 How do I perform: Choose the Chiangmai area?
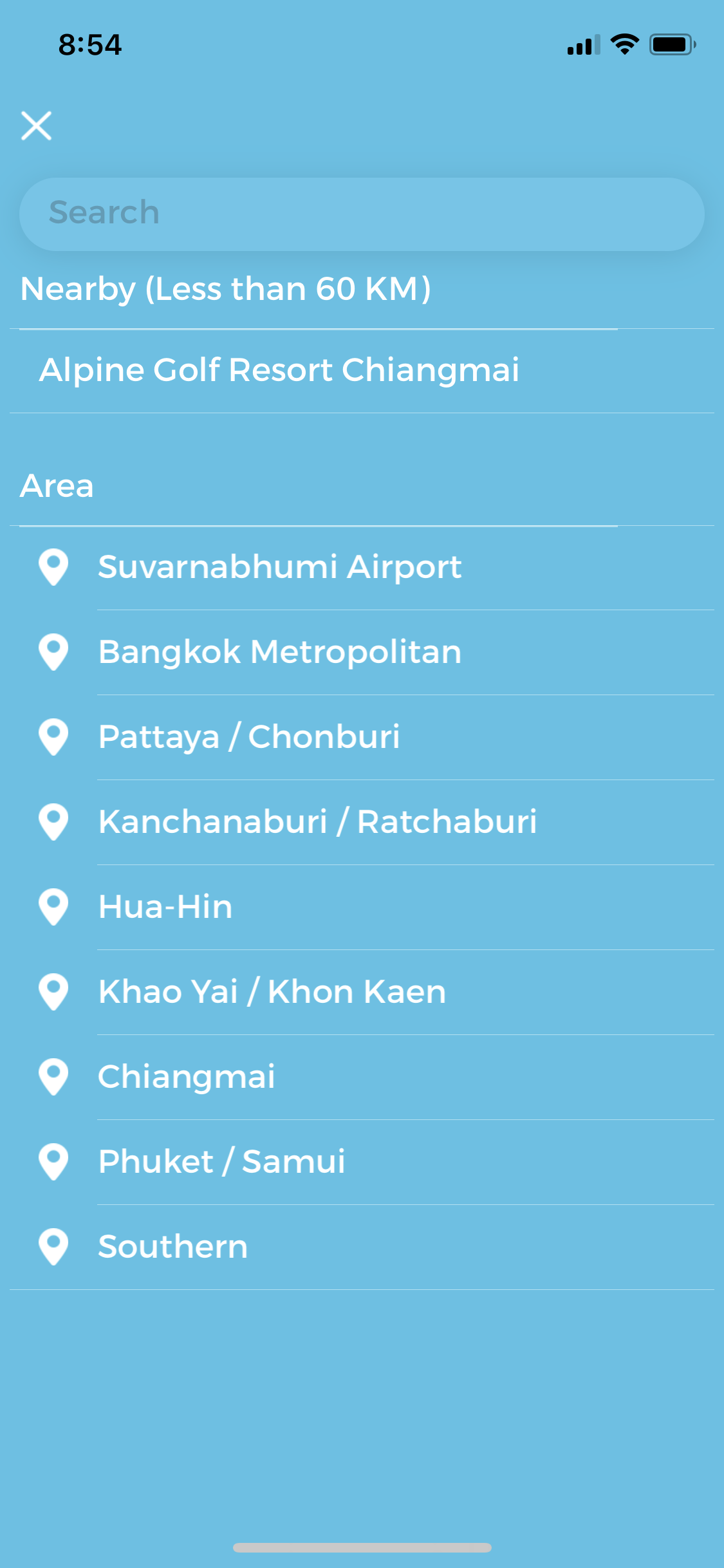point(362,1078)
